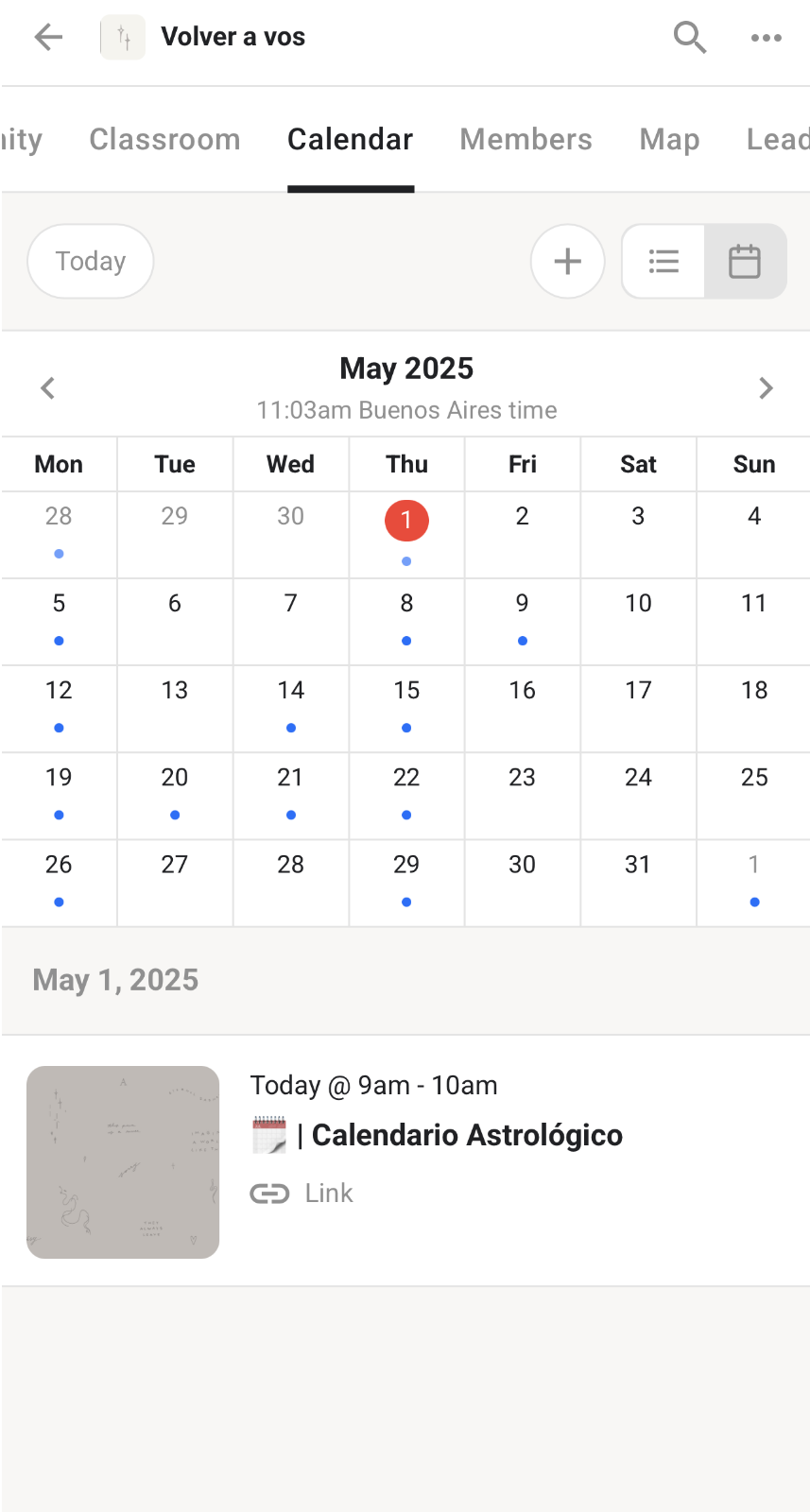Select May 20 on the calendar
The height and width of the screenshot is (1512, 810).
175,796
